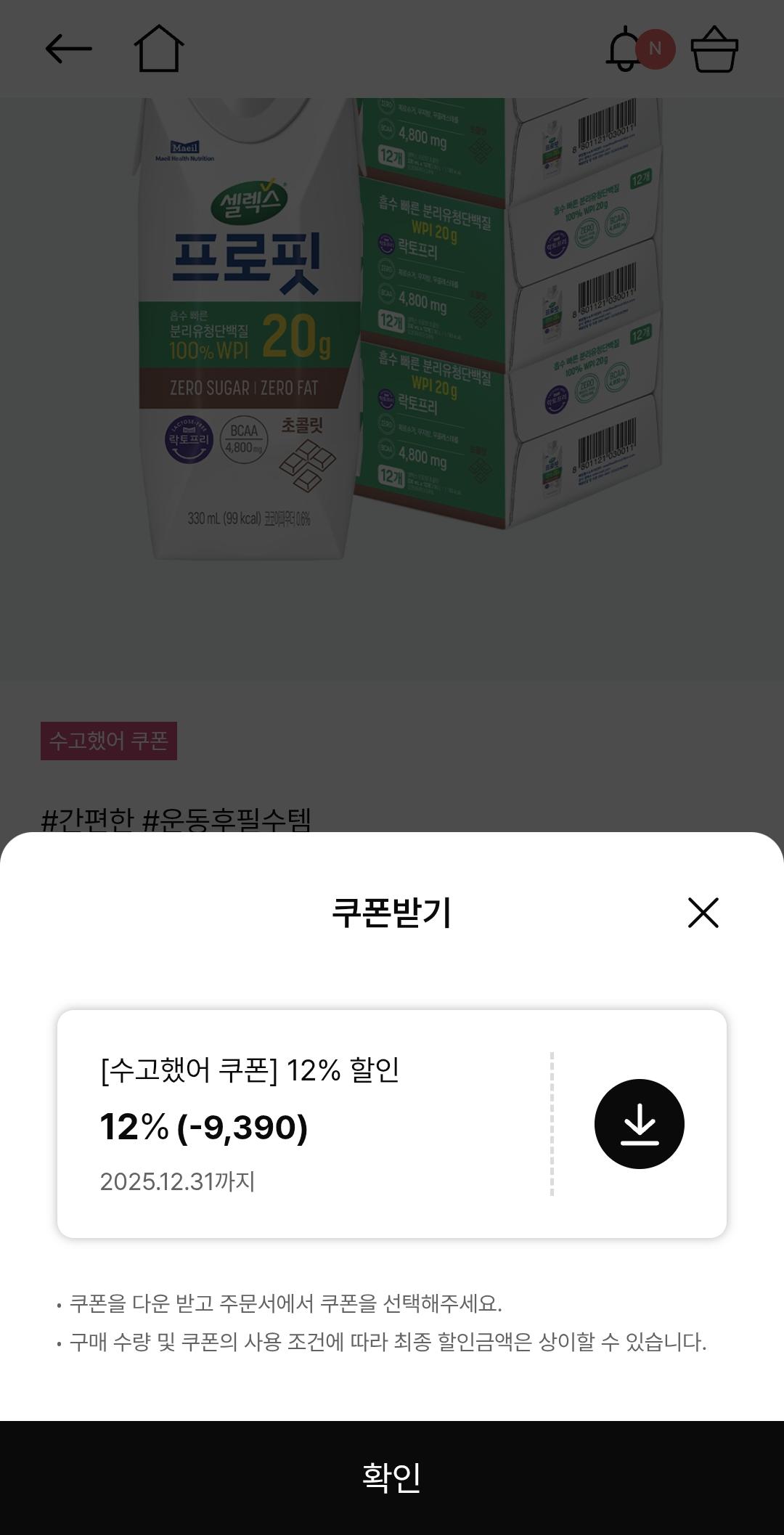
Task: Tap the dotted divider on coupon ticket
Action: coord(552,1123)
